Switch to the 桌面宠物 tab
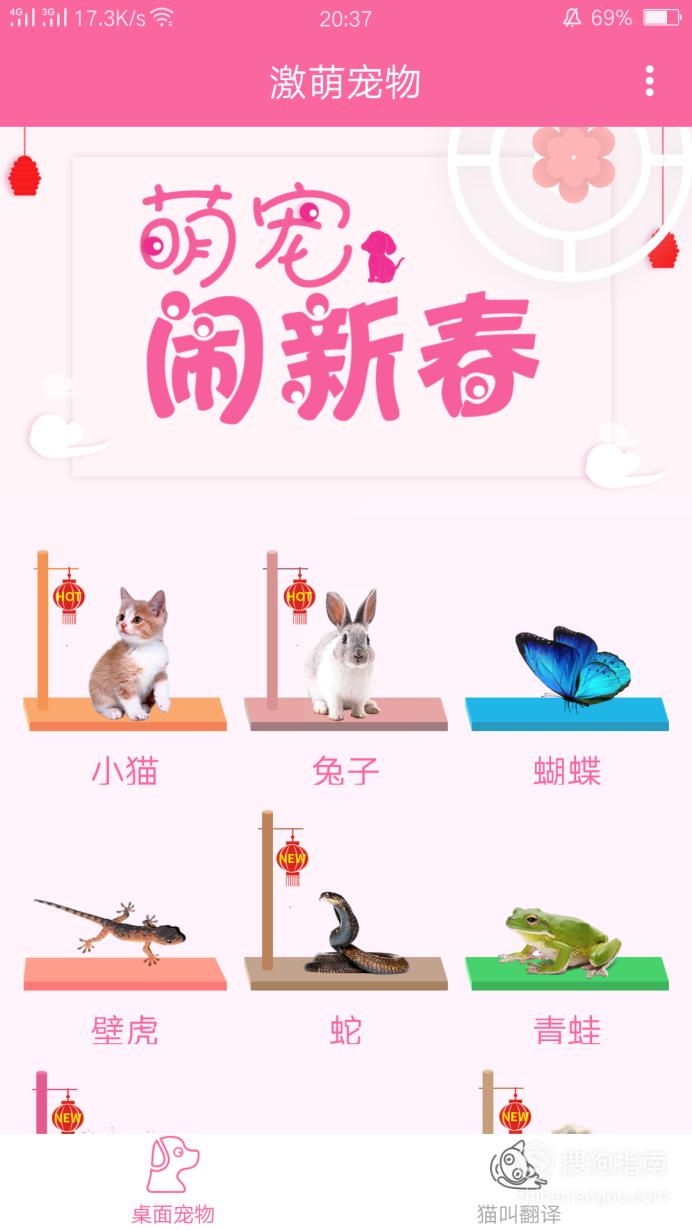692x1230 pixels. pos(173,1182)
